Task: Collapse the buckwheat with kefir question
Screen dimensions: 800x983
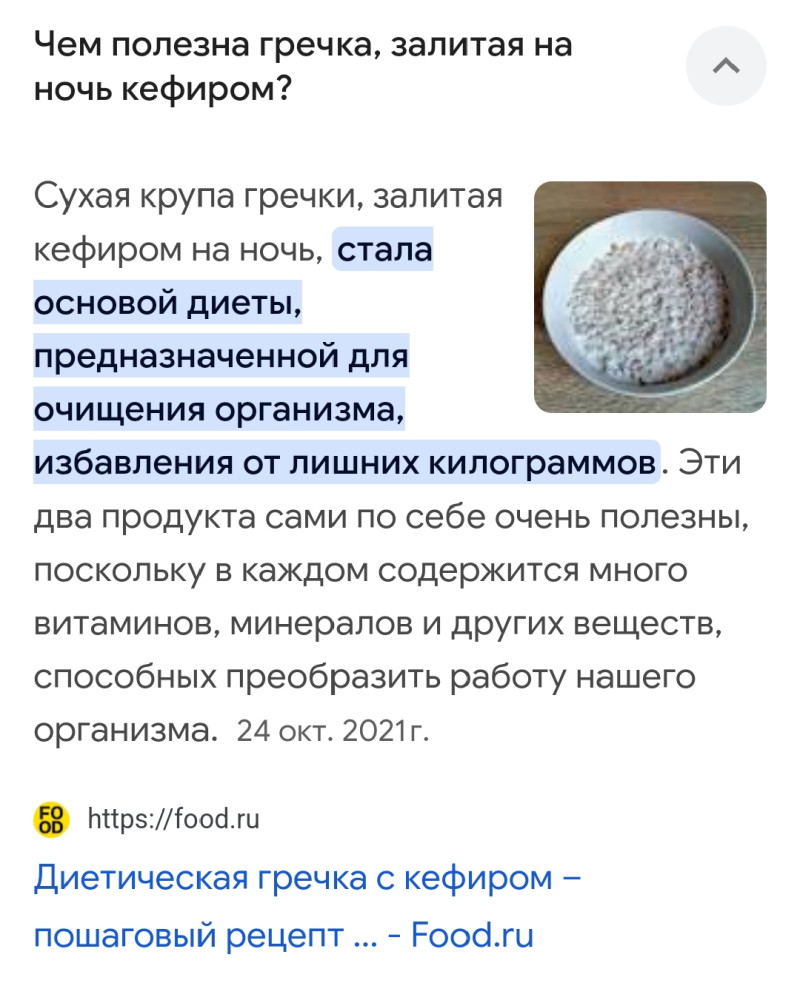Action: coord(726,67)
